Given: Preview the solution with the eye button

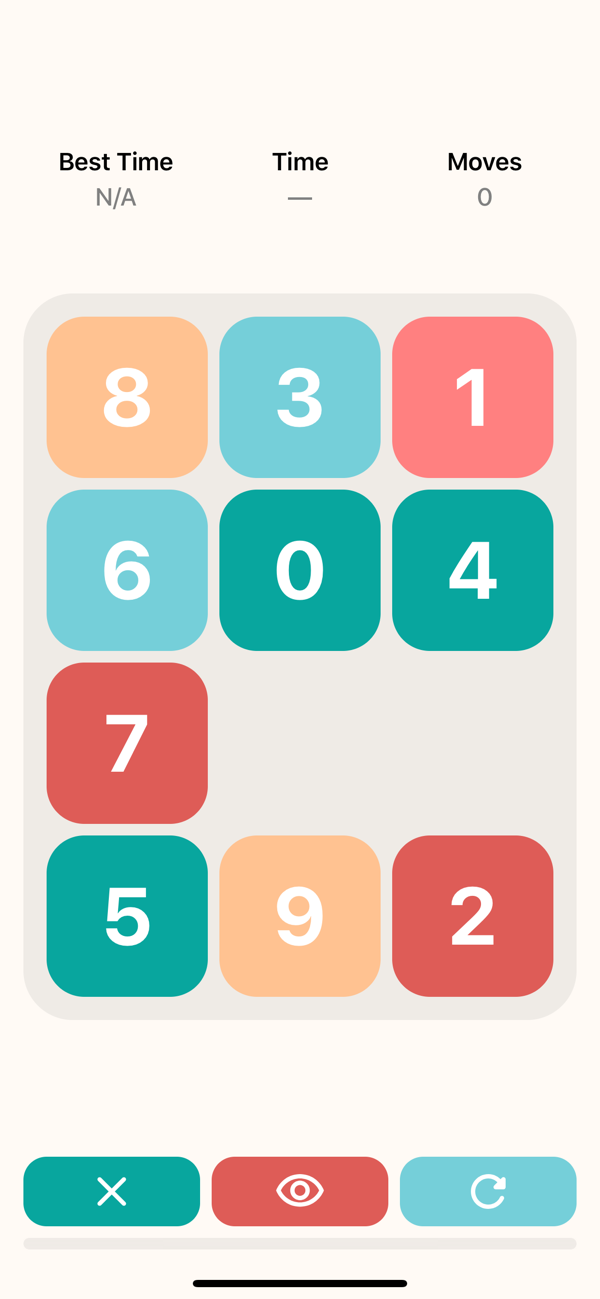Looking at the screenshot, I should point(300,1191).
